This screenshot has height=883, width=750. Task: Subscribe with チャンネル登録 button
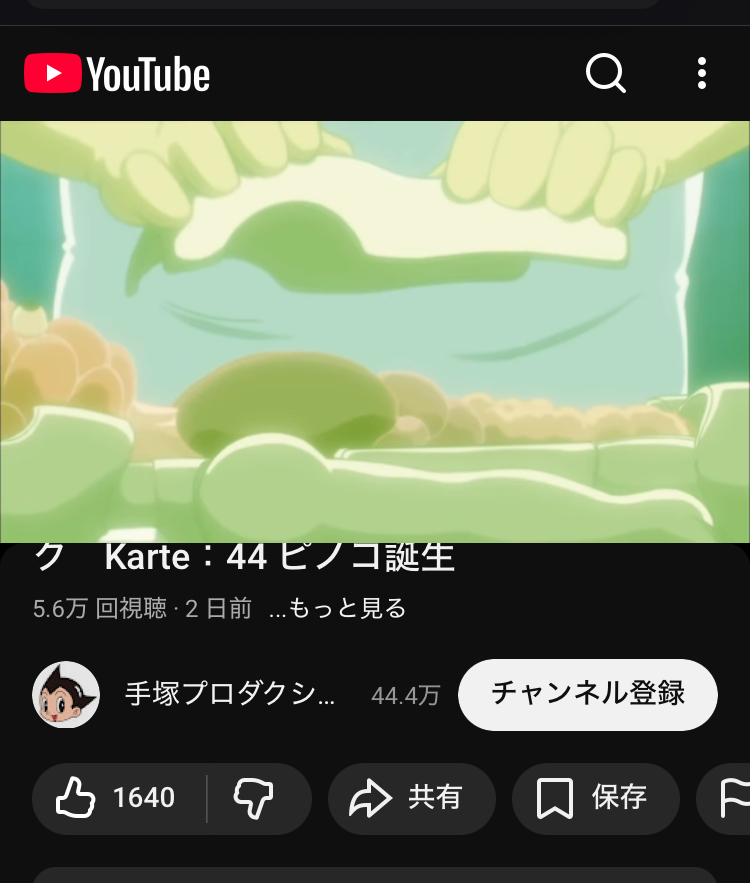pyautogui.click(x=587, y=694)
